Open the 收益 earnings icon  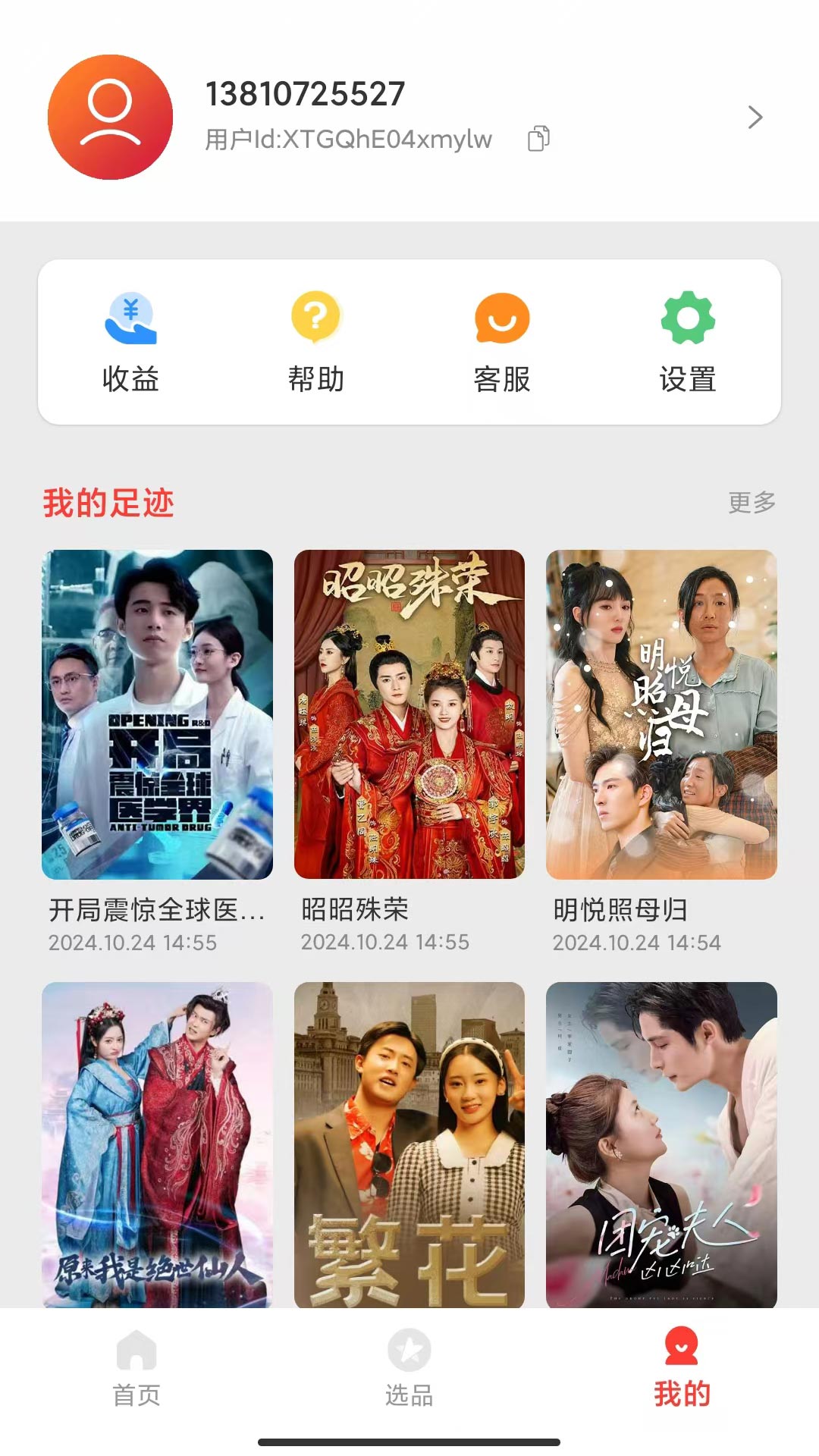[x=131, y=320]
